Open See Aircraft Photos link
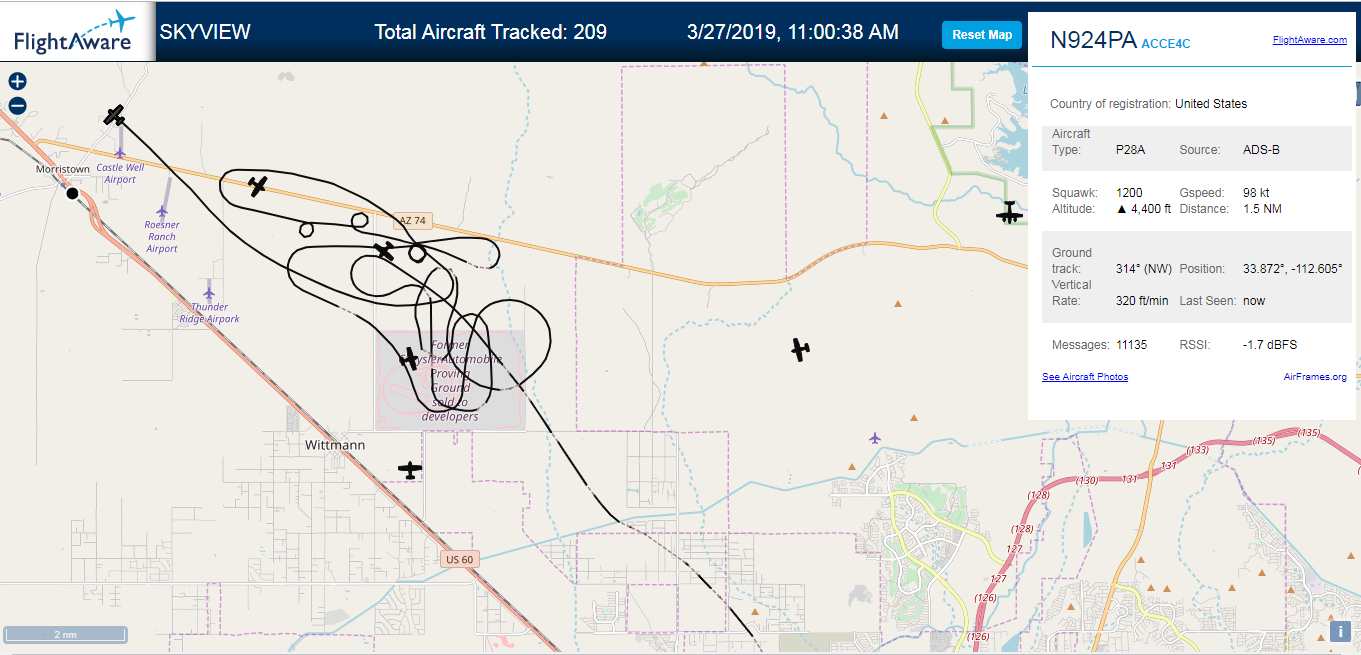 1084,377
